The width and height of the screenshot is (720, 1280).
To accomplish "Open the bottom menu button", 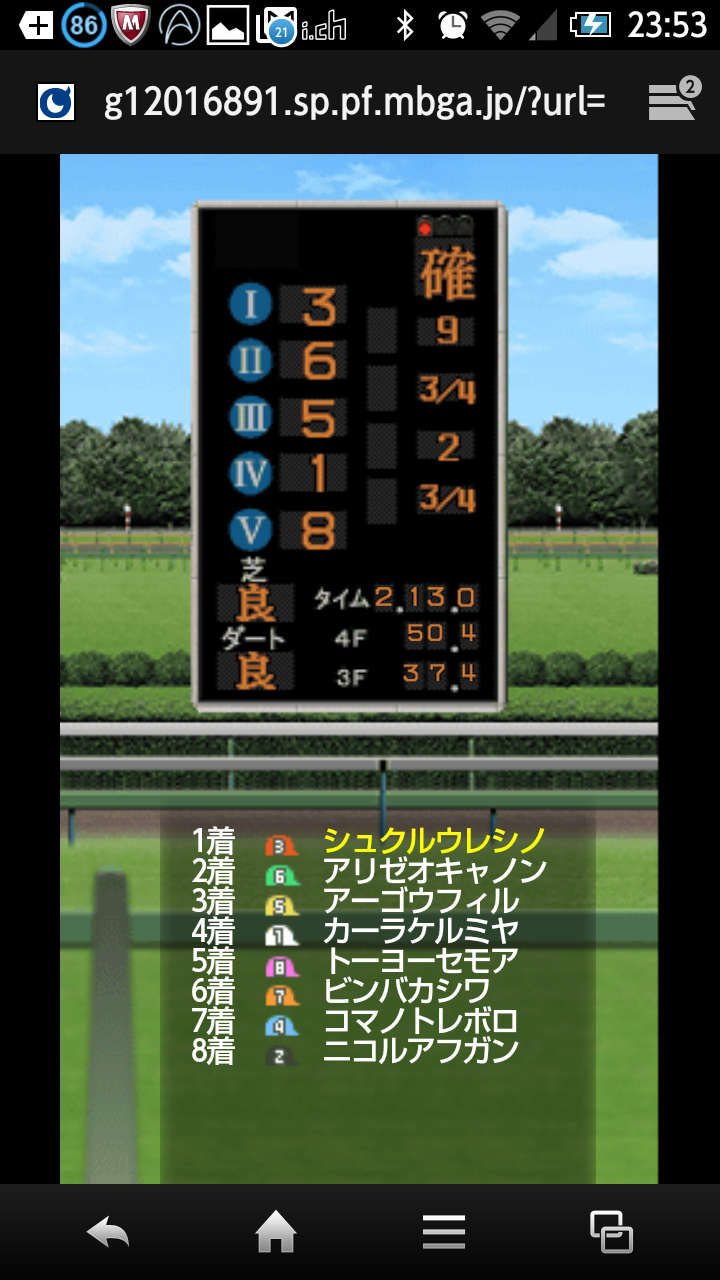I will [444, 1232].
